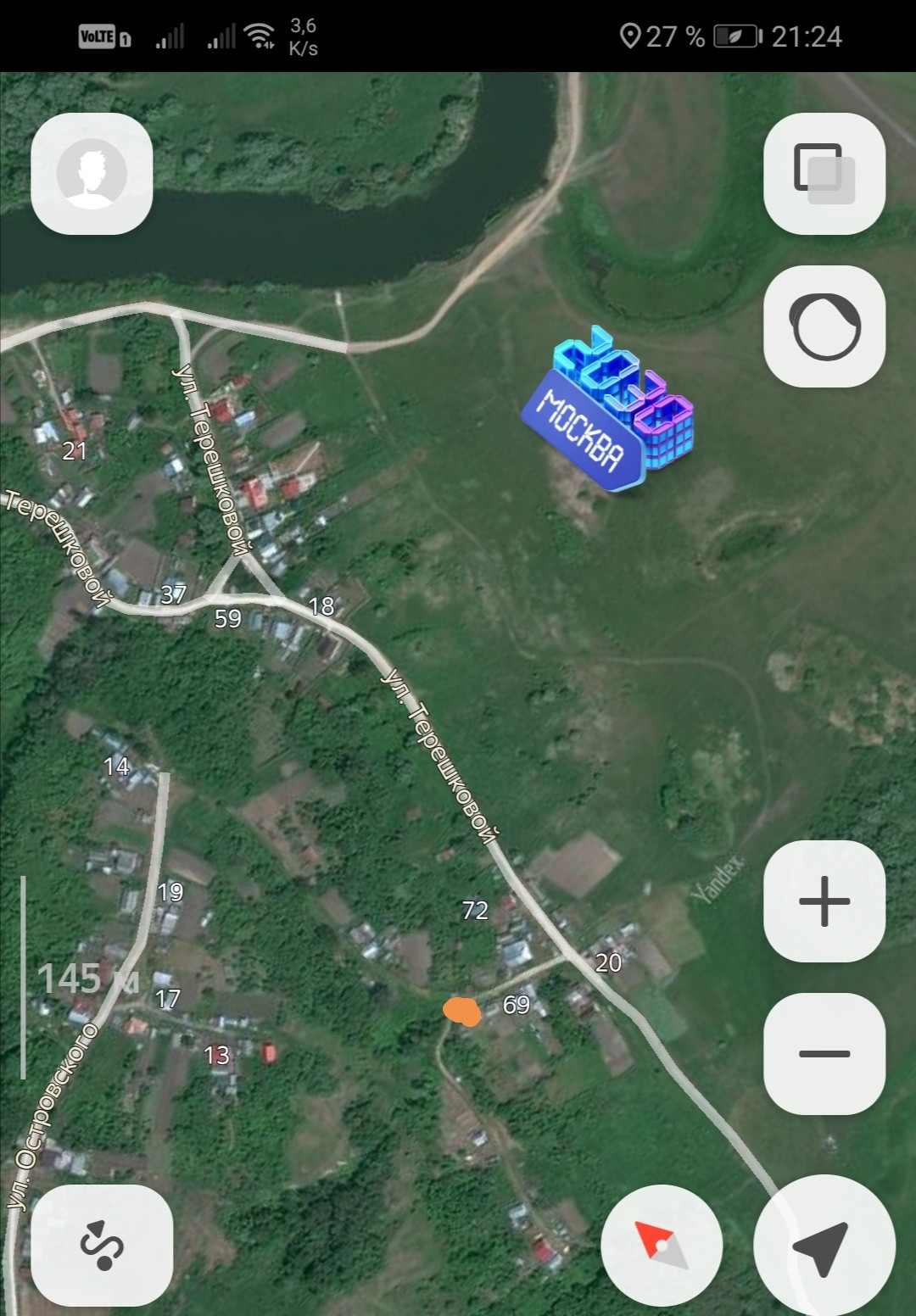Open the map layers button
The image size is (916, 1316).
tap(824, 174)
